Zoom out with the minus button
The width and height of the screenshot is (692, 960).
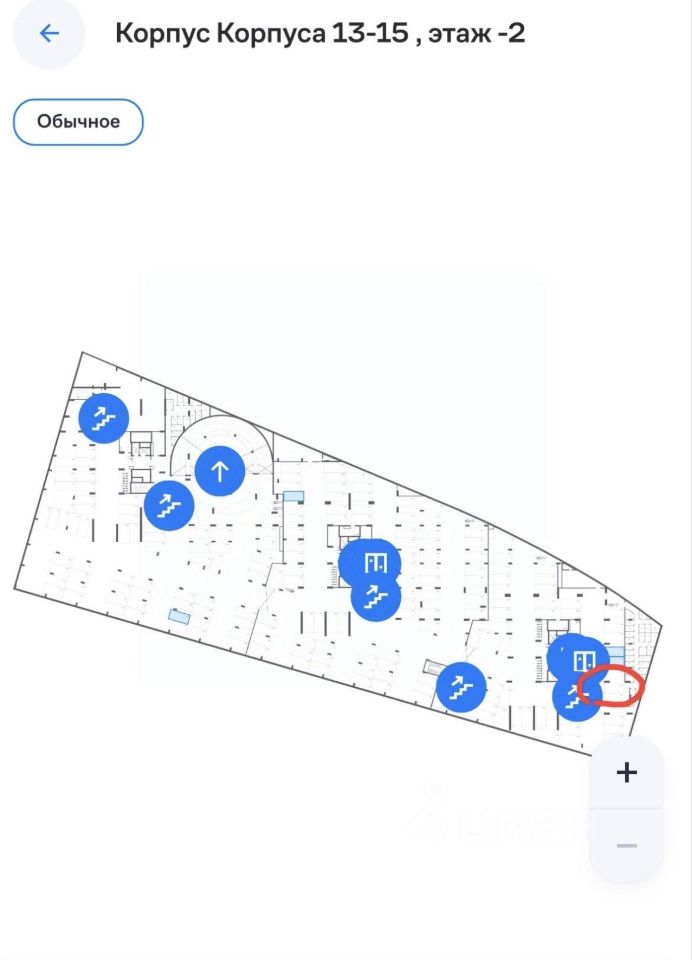(626, 846)
